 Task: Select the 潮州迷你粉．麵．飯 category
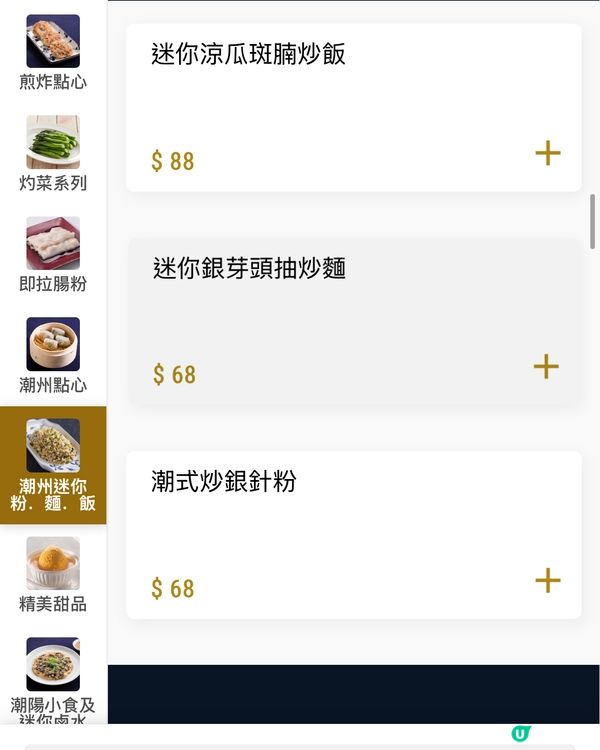pyautogui.click(x=53, y=465)
